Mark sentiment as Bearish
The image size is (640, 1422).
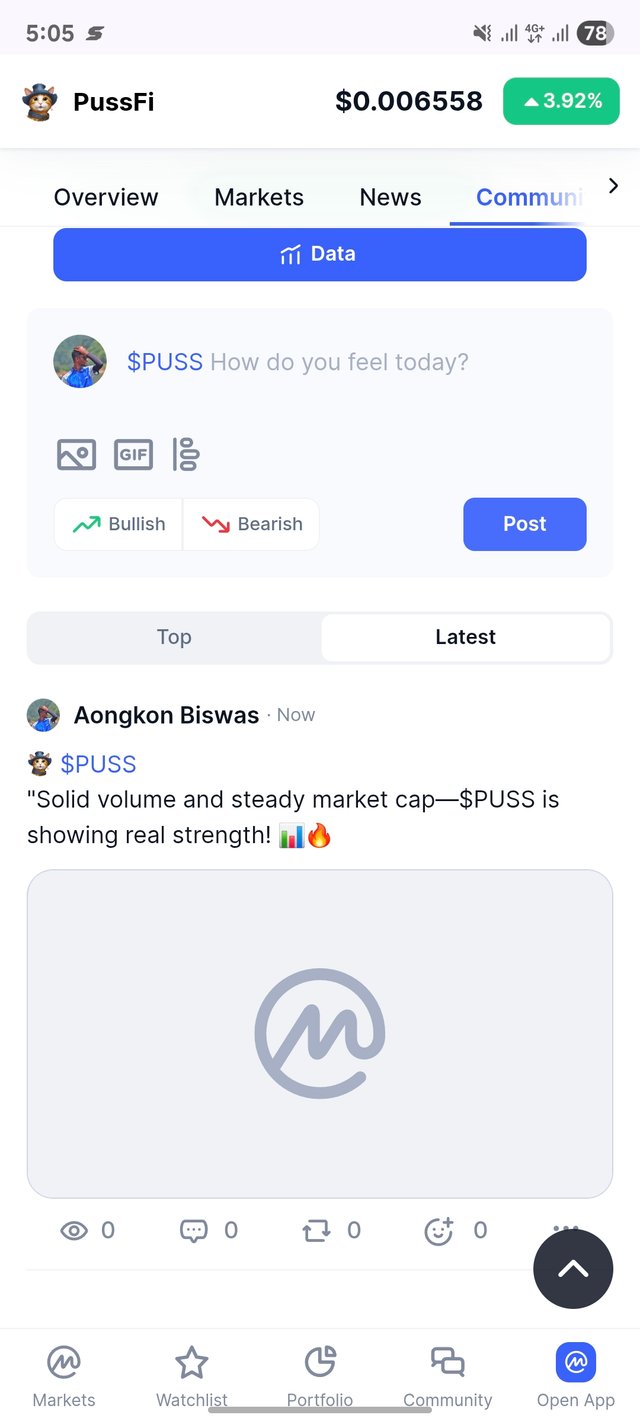[252, 524]
